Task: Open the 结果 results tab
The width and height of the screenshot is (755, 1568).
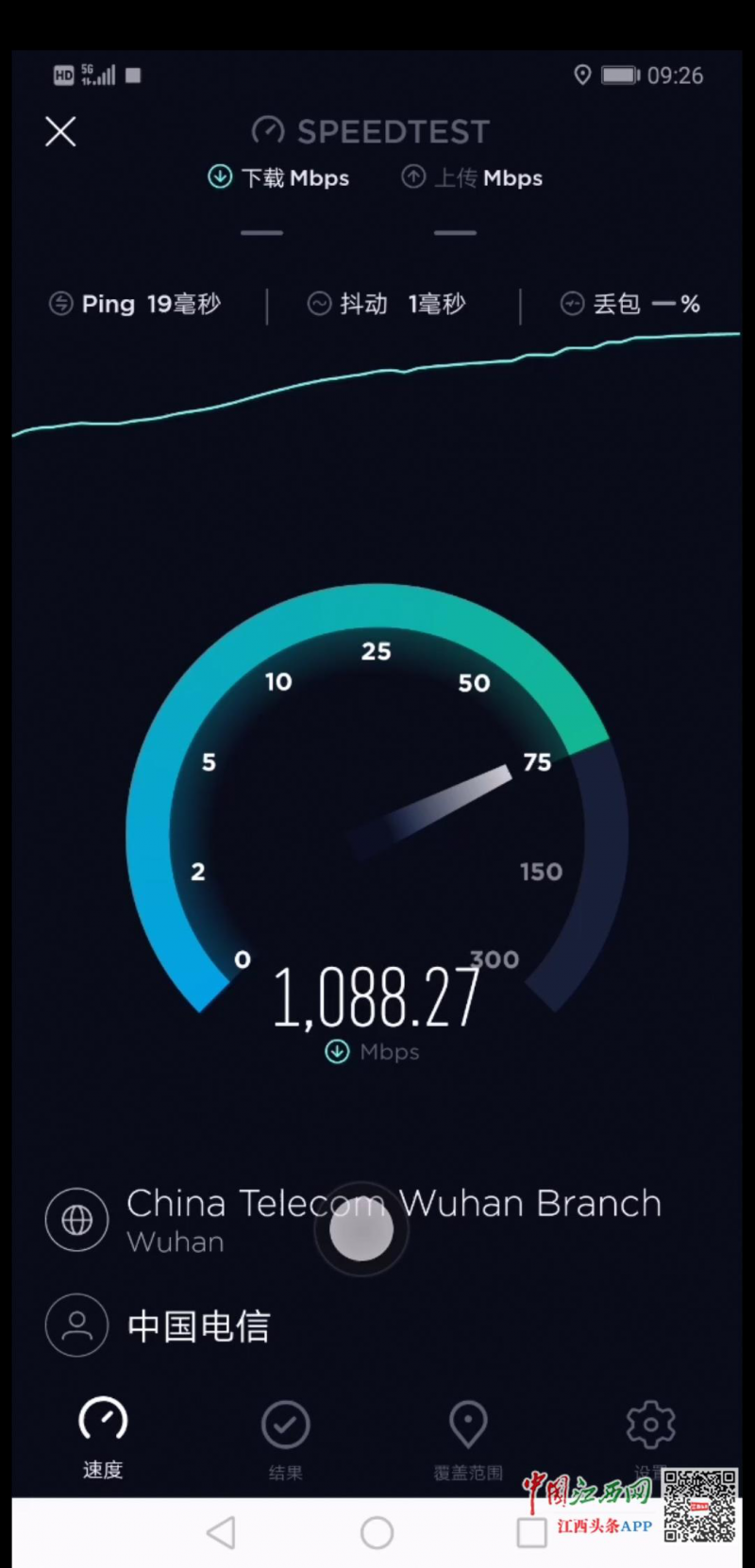Action: (285, 1437)
